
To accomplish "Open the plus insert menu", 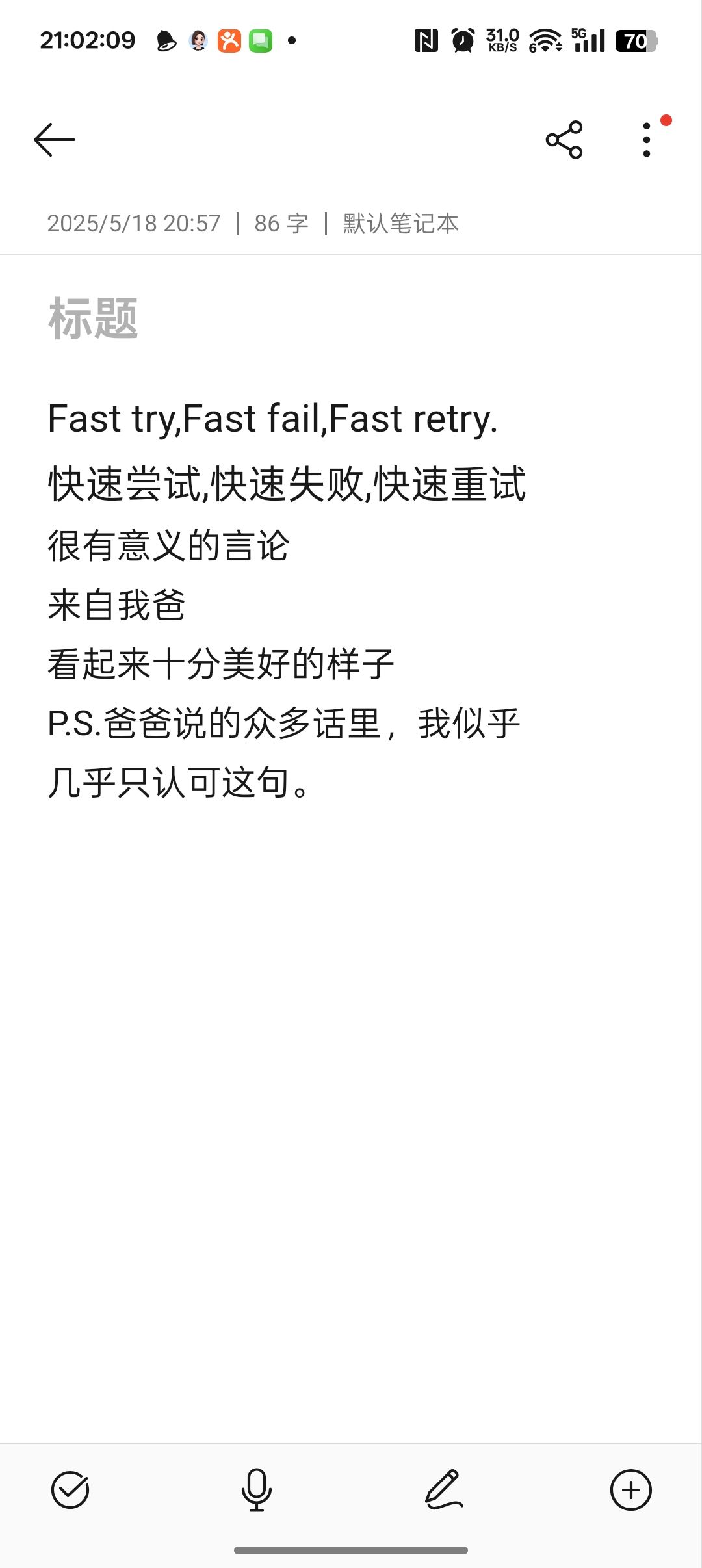I will click(x=630, y=1489).
